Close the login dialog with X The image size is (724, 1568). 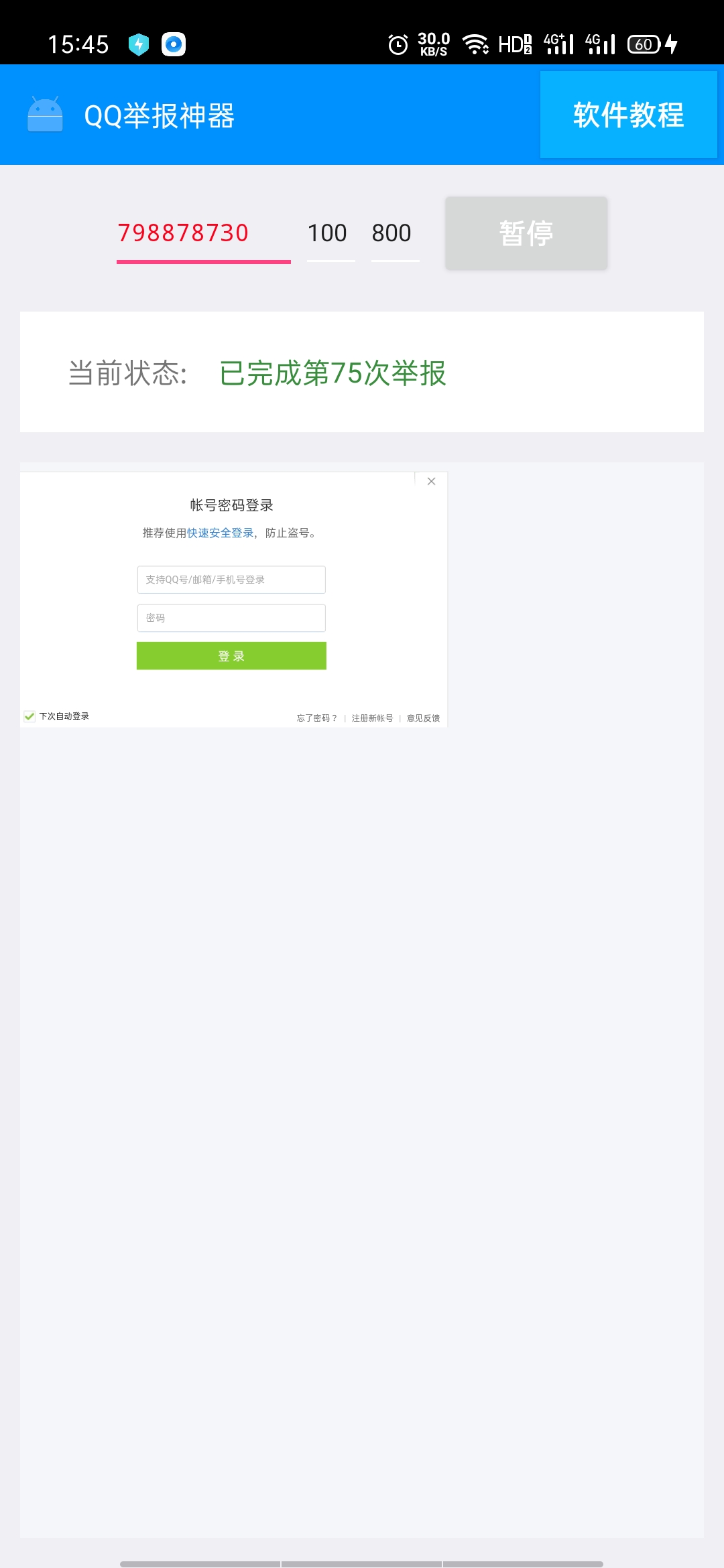pyautogui.click(x=432, y=481)
